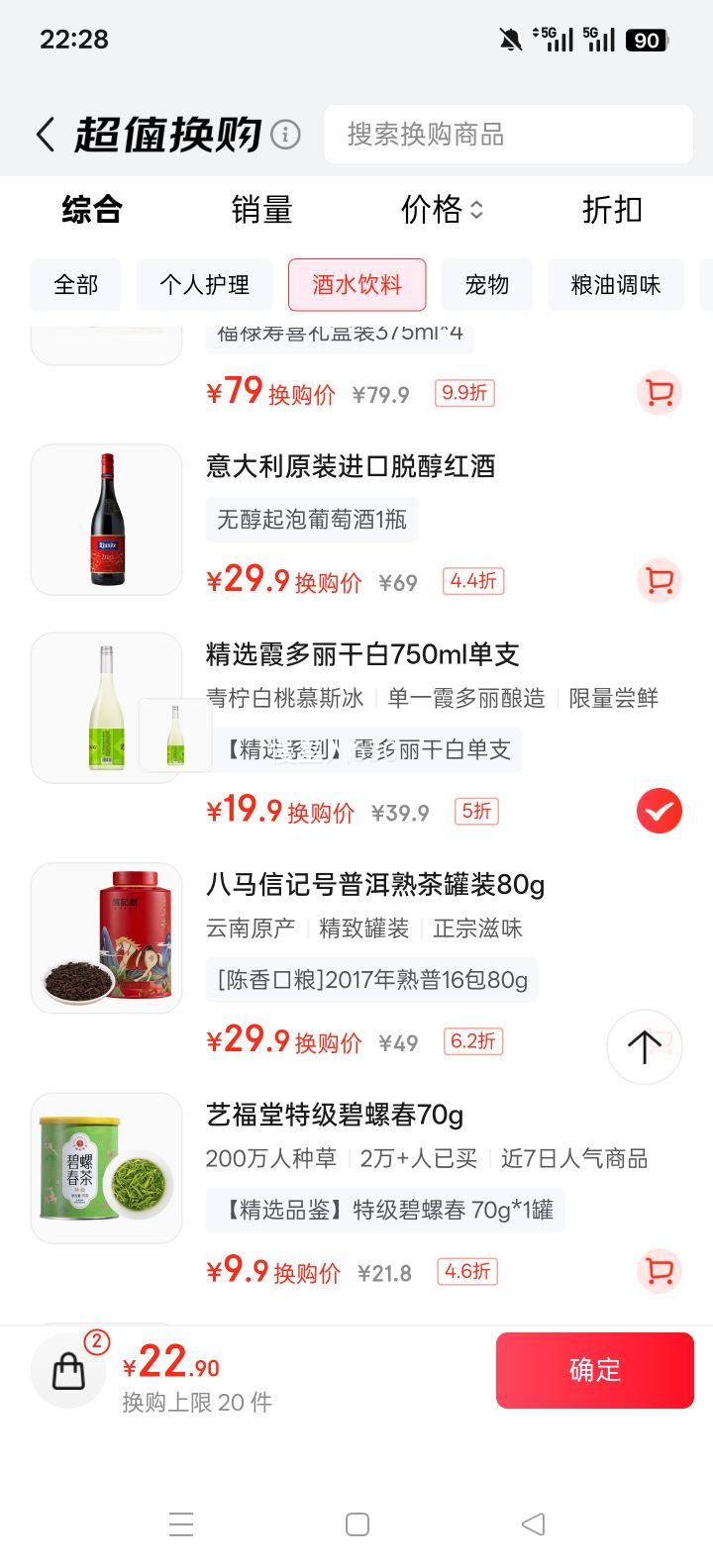
Task: Return to top with the up arrow
Action: (x=644, y=1046)
